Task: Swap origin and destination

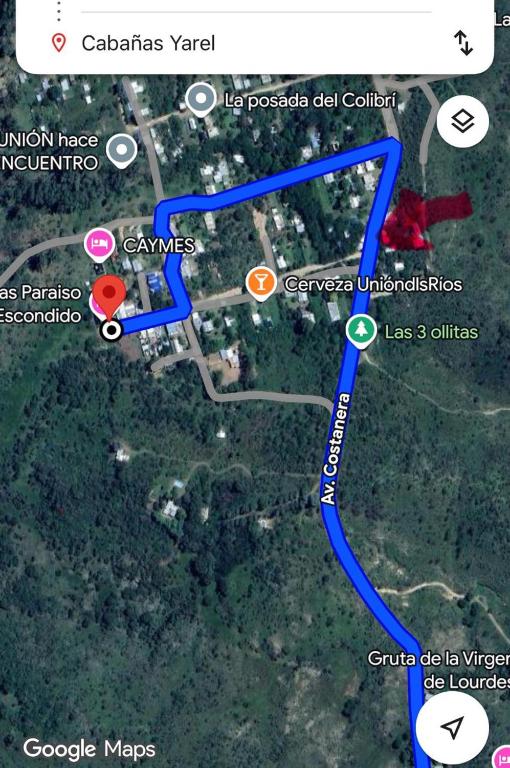Action: (463, 43)
